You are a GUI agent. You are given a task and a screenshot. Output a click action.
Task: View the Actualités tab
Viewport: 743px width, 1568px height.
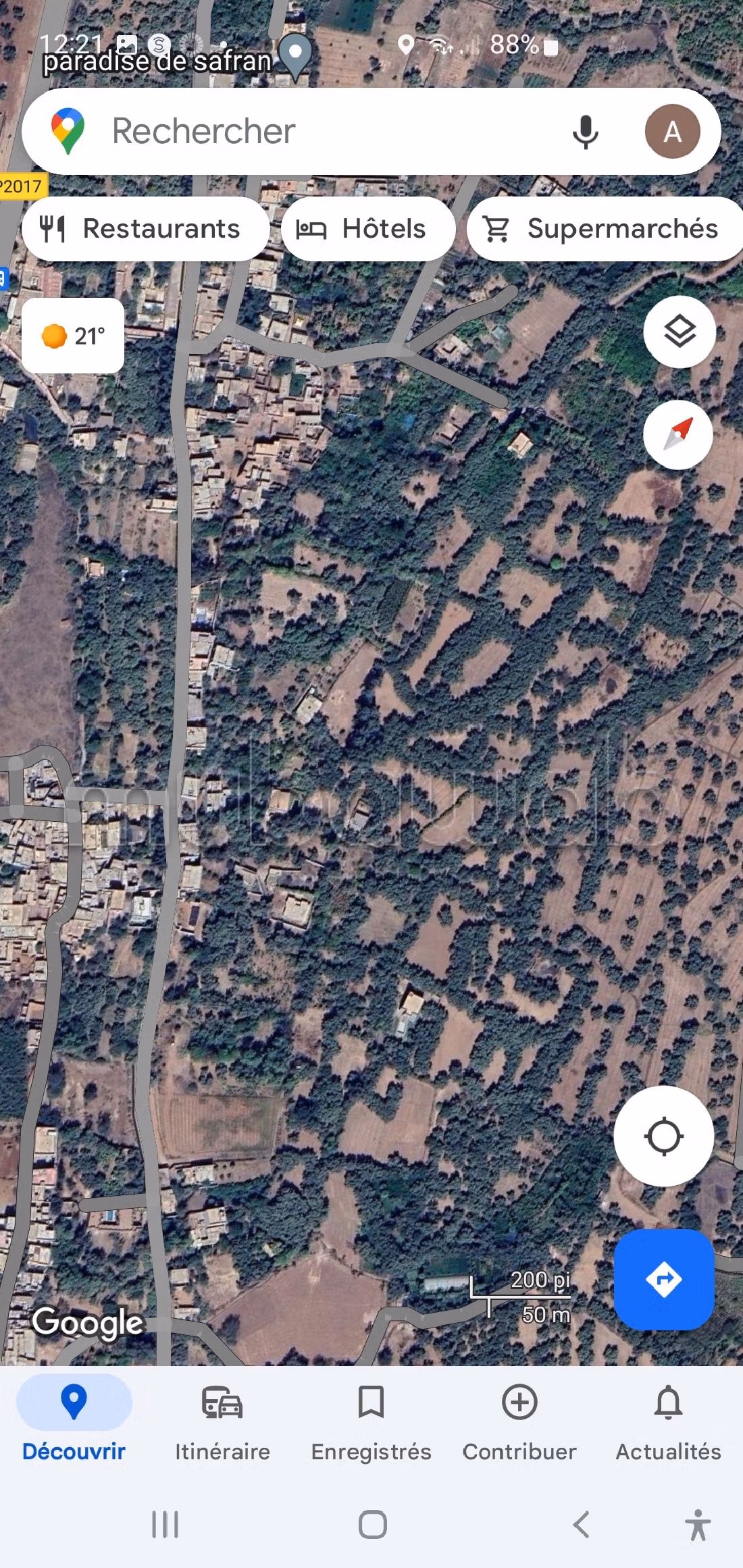(668, 1419)
